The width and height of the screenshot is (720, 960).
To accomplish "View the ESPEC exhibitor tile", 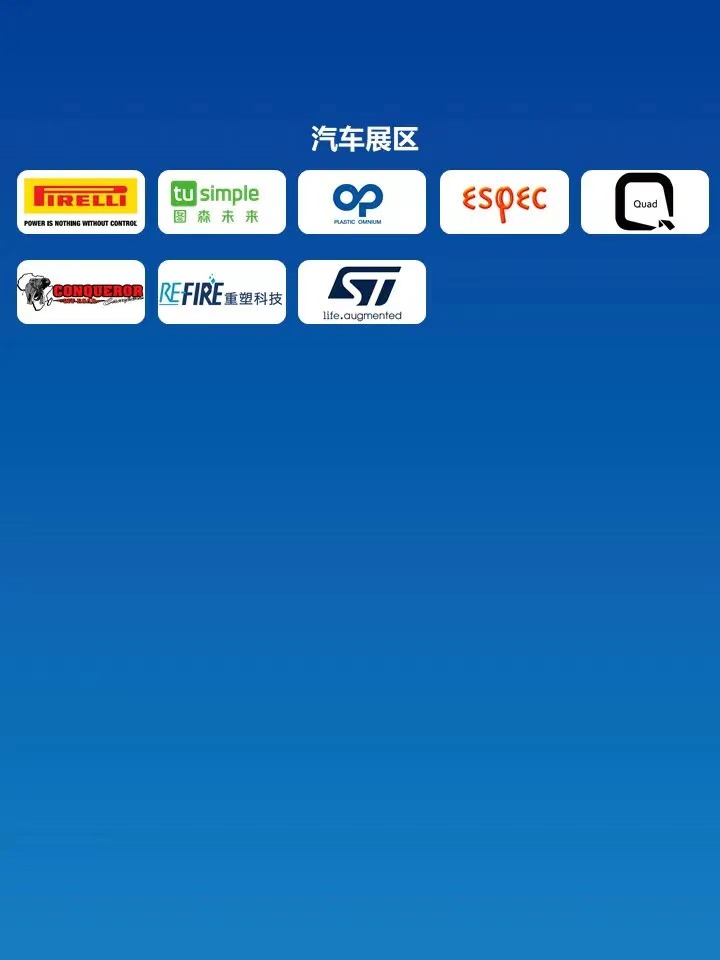I will [504, 202].
